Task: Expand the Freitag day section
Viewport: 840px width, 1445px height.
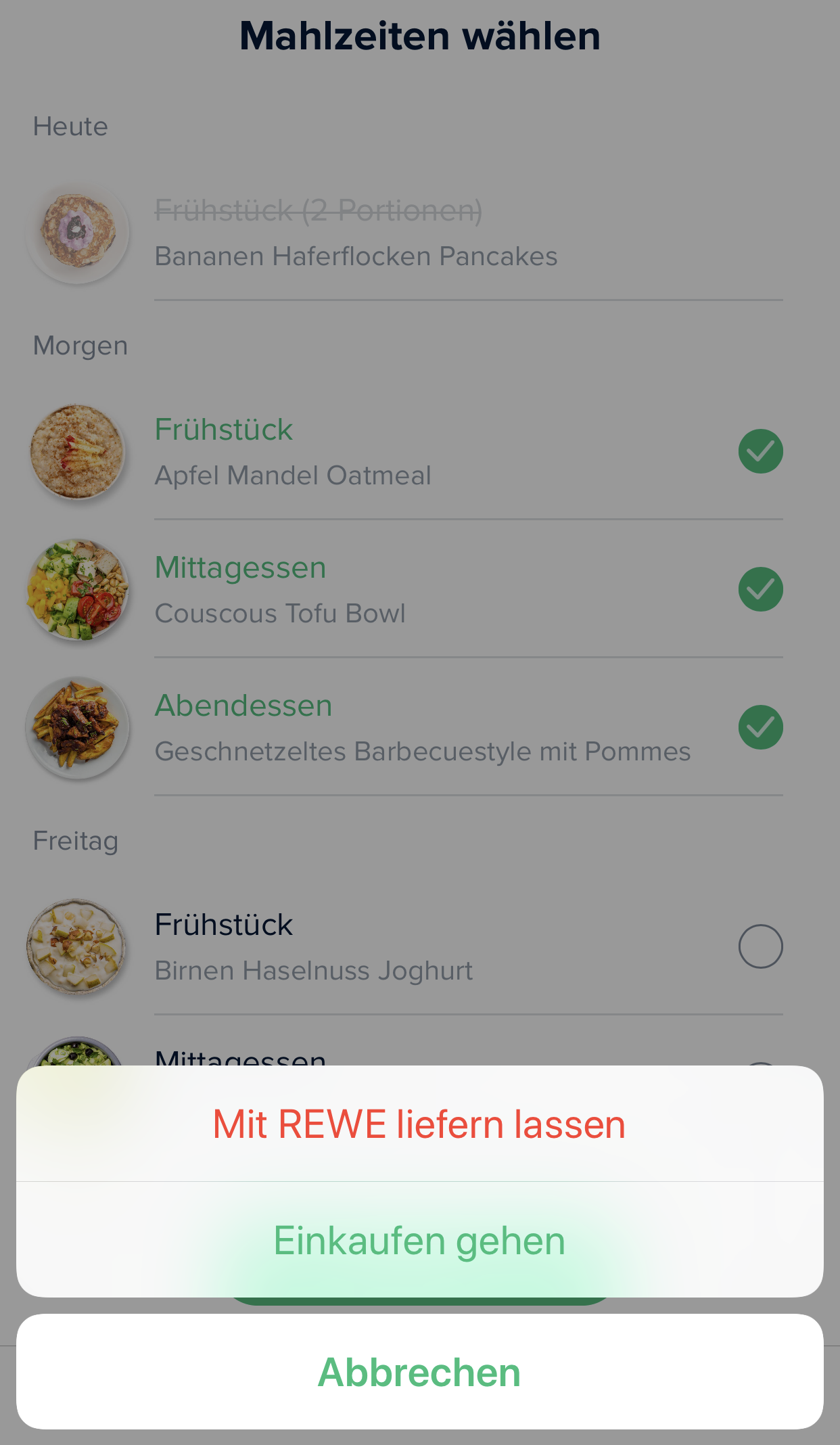Action: (x=75, y=840)
